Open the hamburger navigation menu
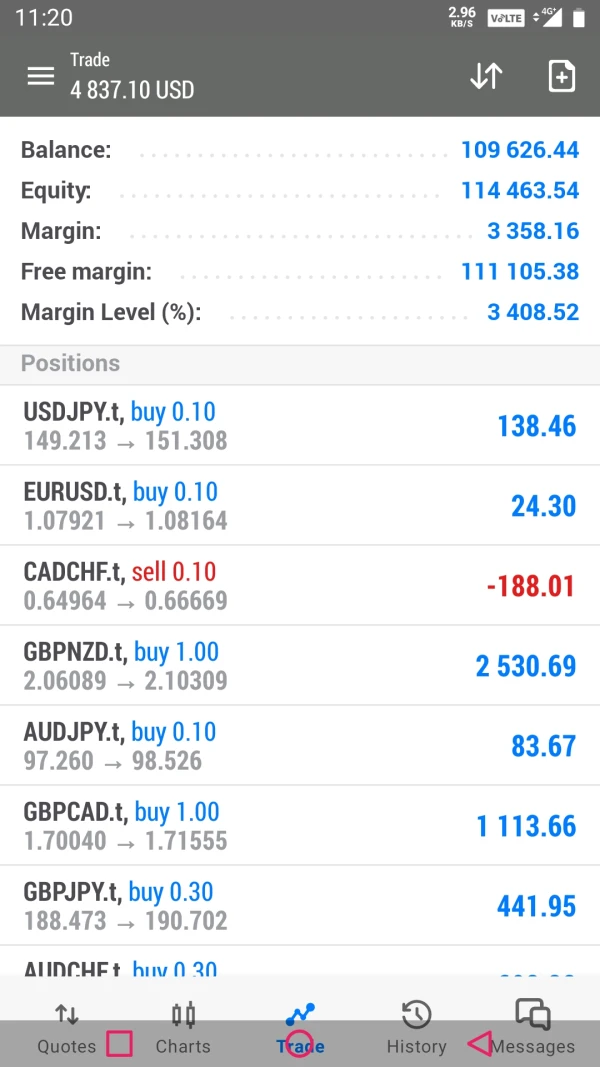Image resolution: width=600 pixels, height=1067 pixels. 40,77
